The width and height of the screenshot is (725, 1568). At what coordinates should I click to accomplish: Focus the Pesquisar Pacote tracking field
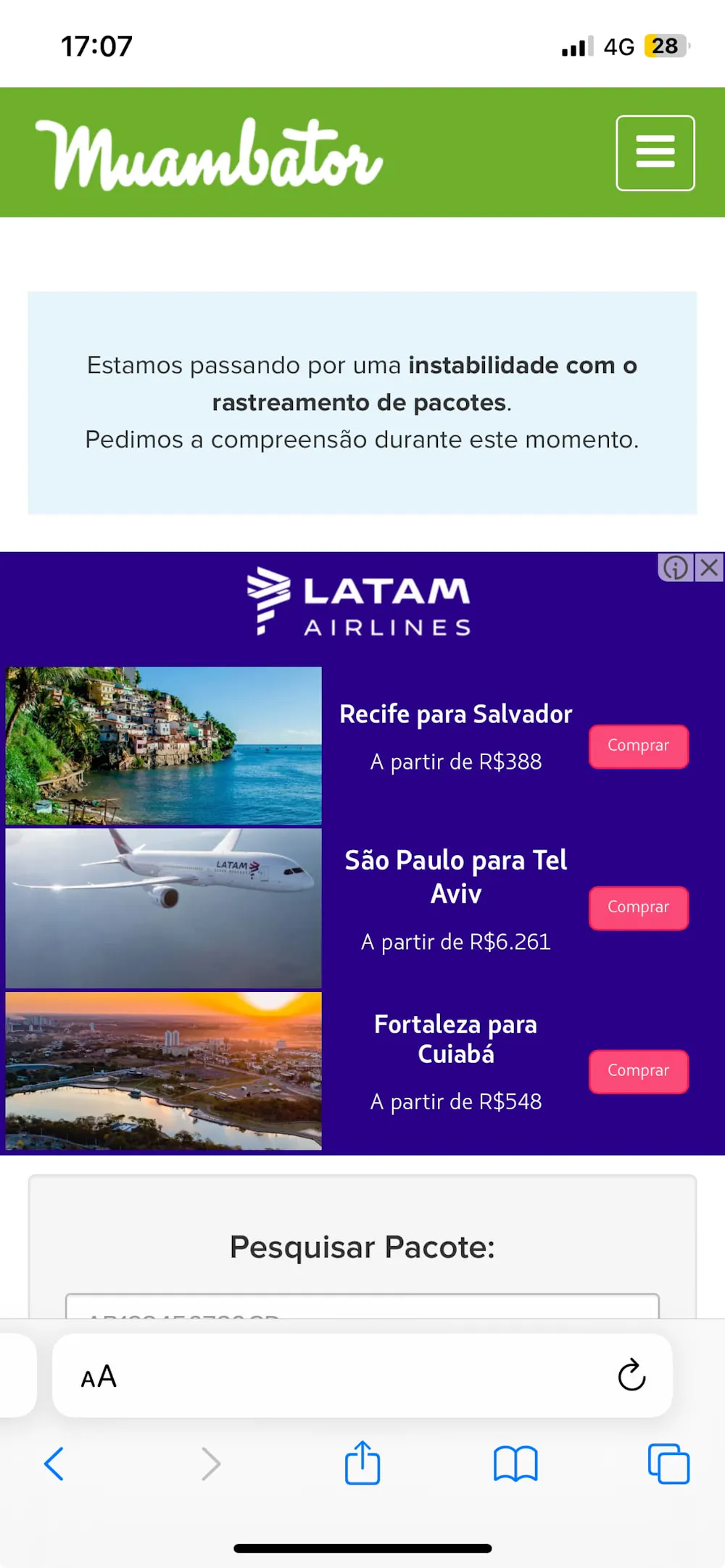click(x=362, y=1307)
